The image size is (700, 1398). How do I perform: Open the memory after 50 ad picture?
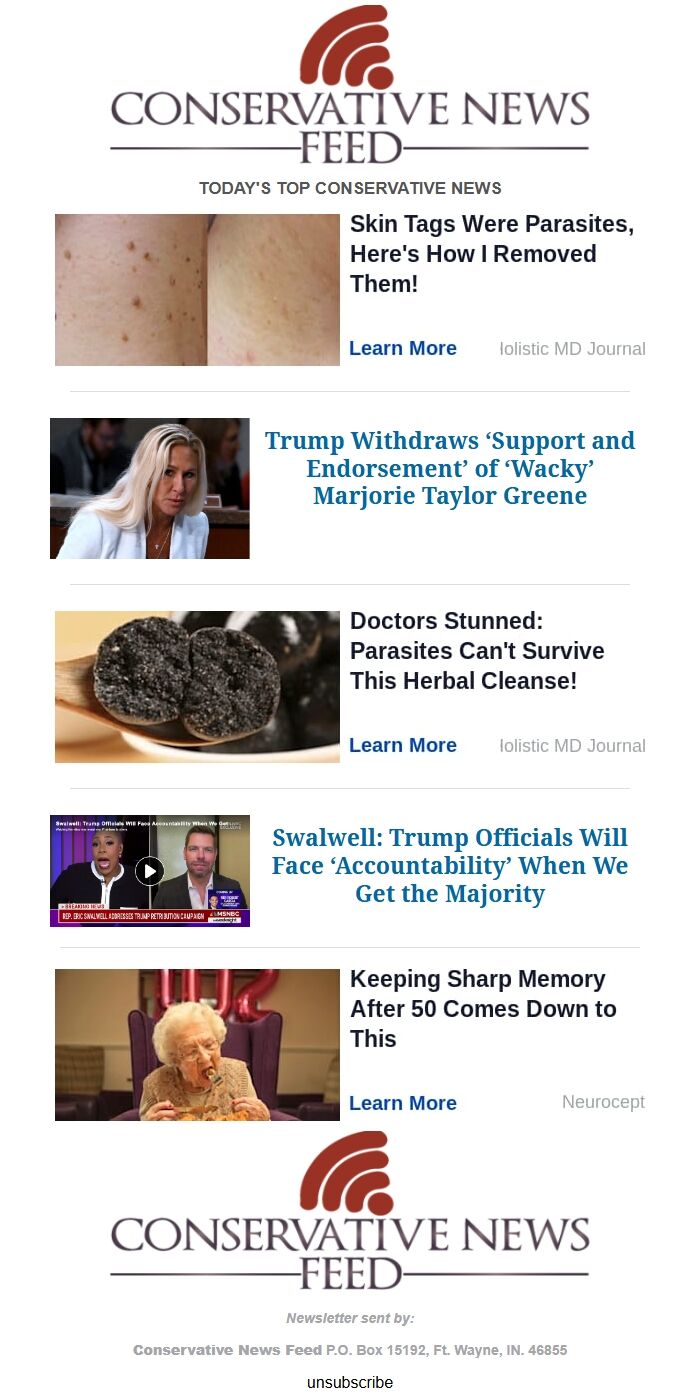point(197,1045)
